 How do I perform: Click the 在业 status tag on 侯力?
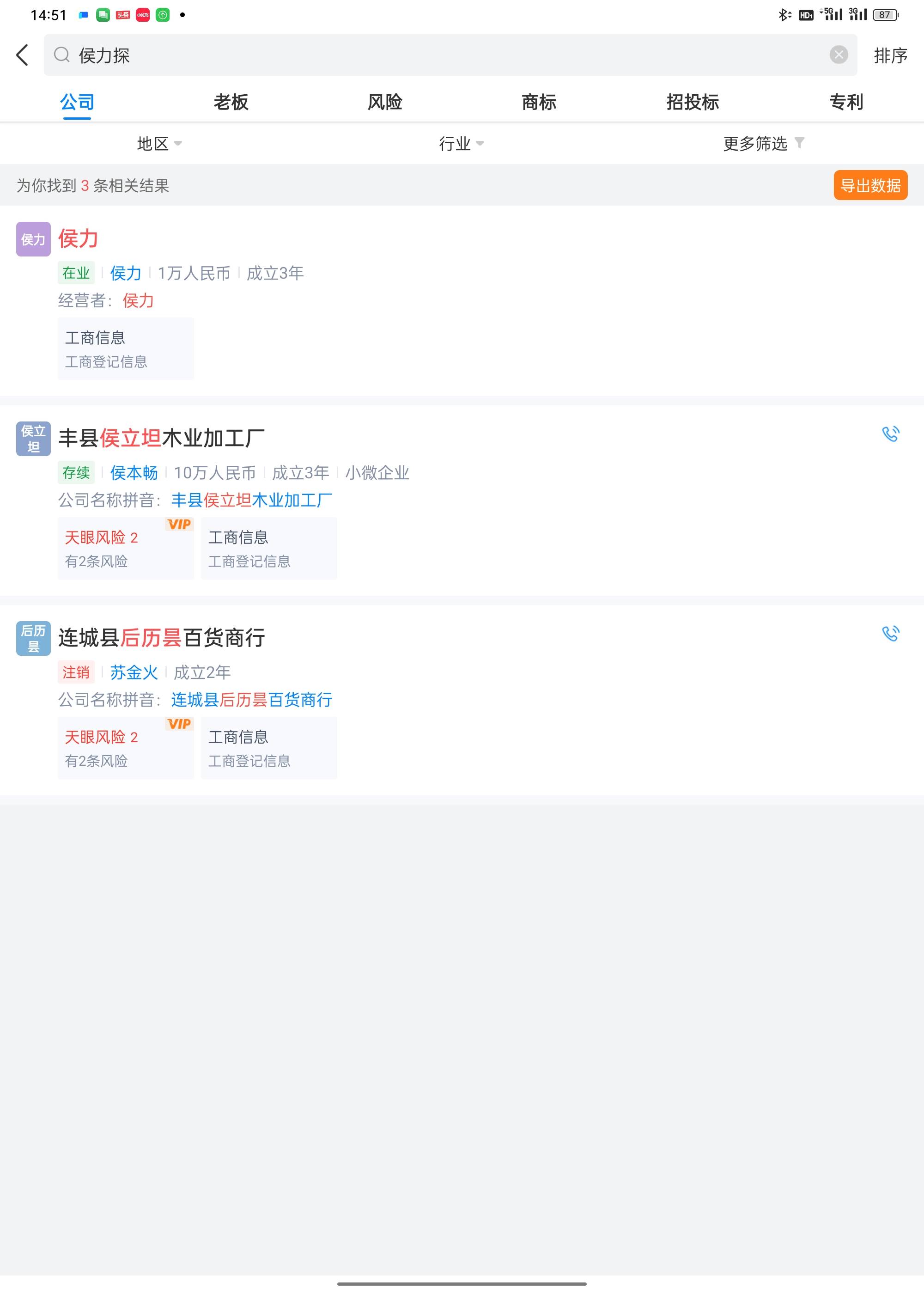click(76, 273)
